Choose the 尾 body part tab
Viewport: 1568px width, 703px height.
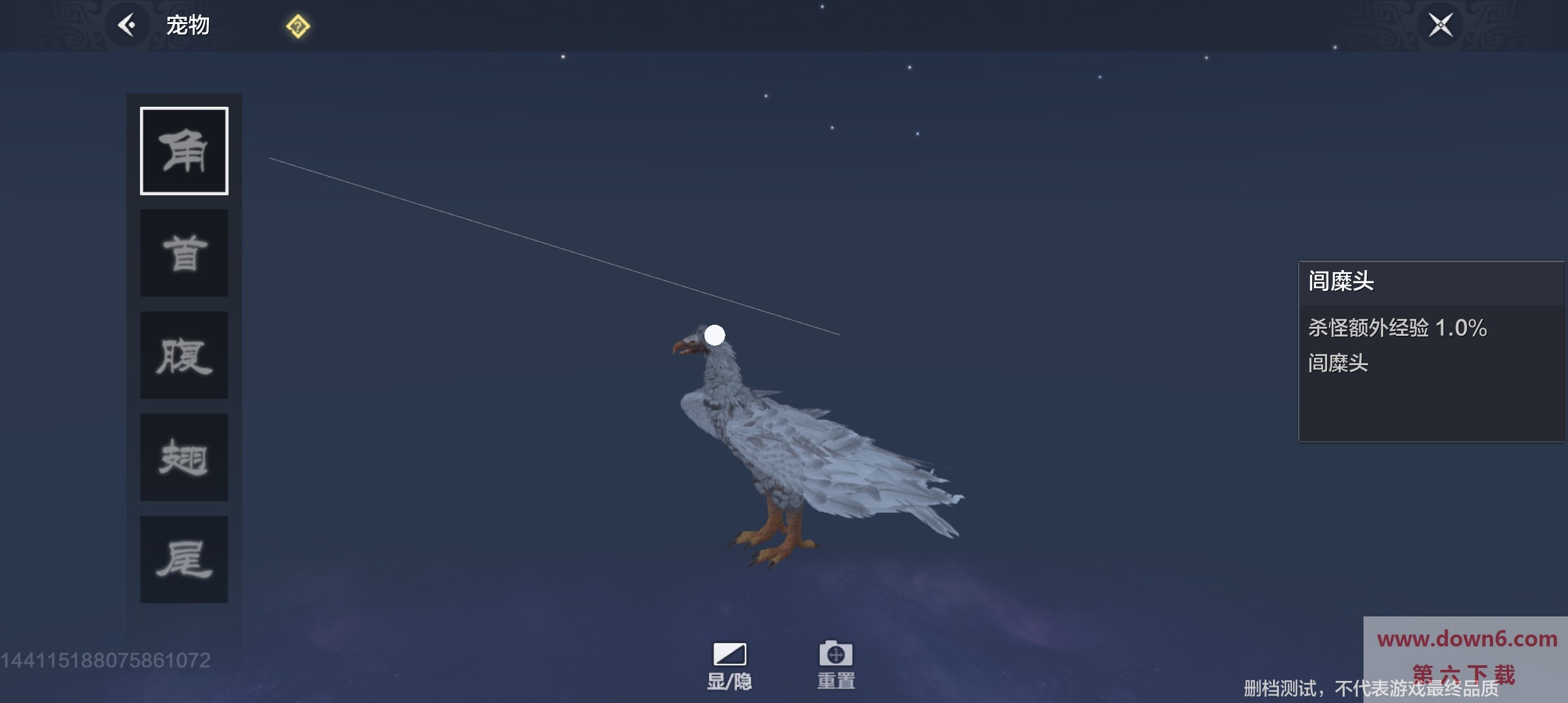[x=184, y=560]
